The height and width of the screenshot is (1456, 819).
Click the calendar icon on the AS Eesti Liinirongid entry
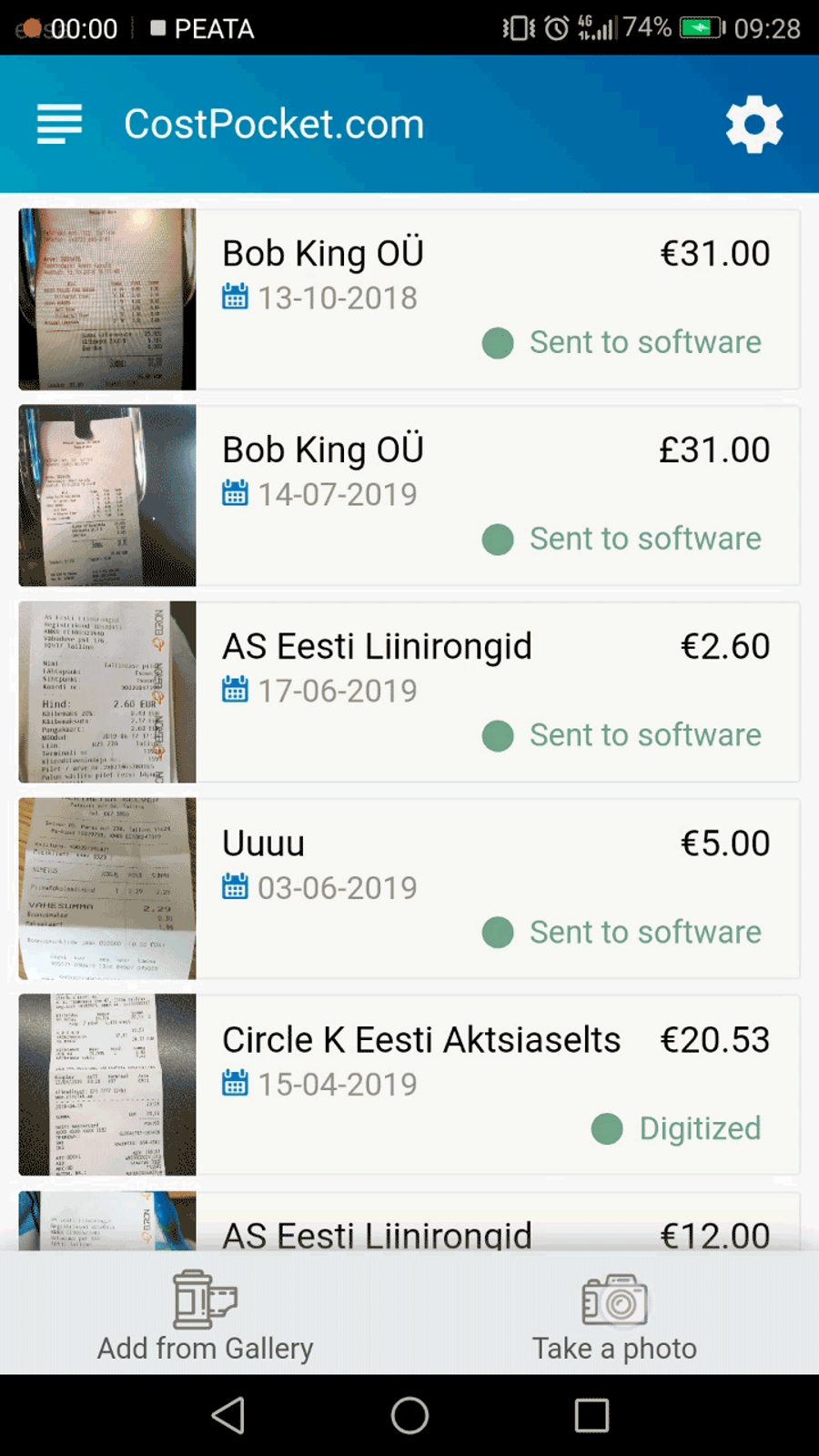235,689
